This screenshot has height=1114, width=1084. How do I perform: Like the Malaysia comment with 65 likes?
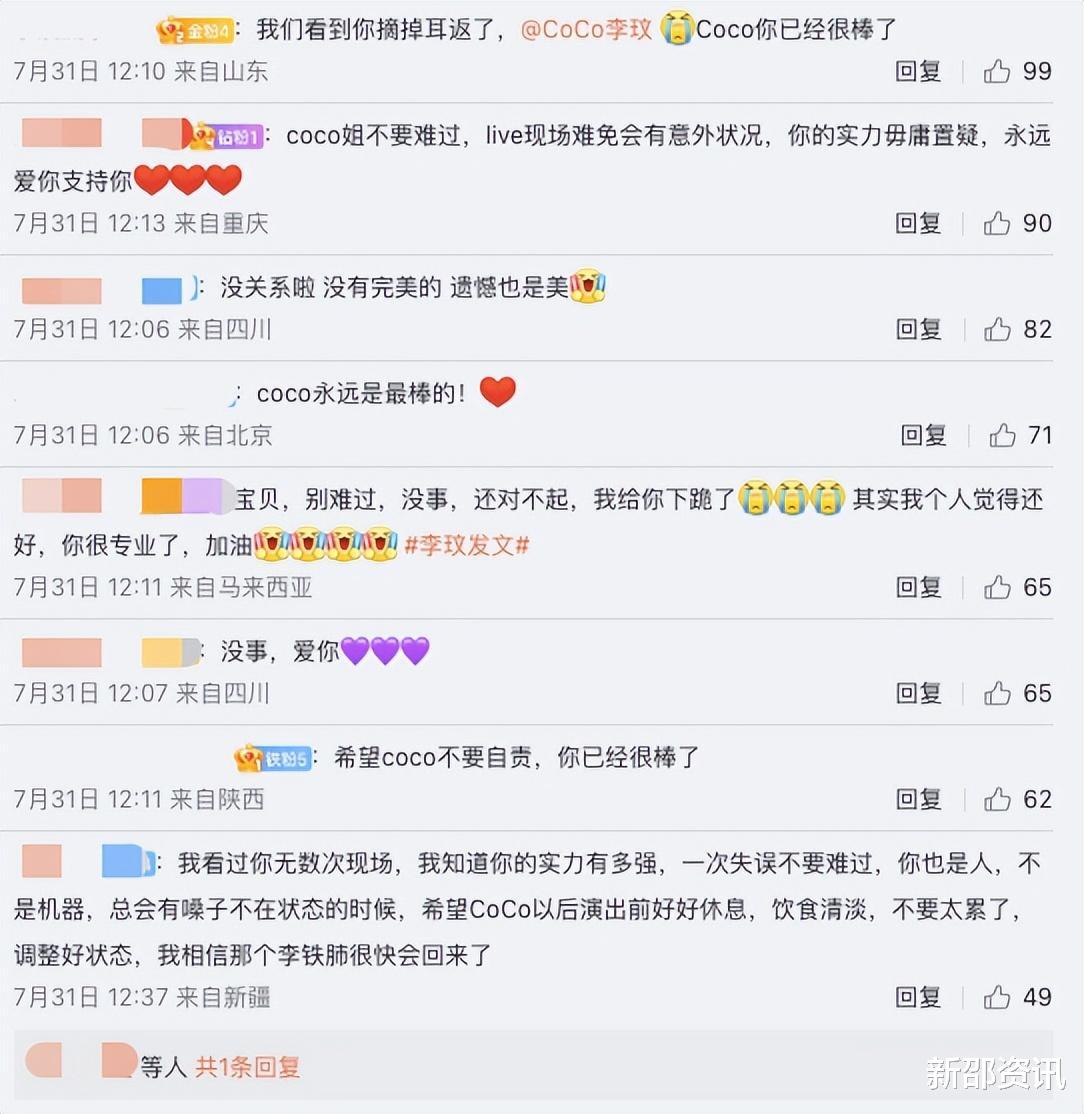tap(1000, 588)
